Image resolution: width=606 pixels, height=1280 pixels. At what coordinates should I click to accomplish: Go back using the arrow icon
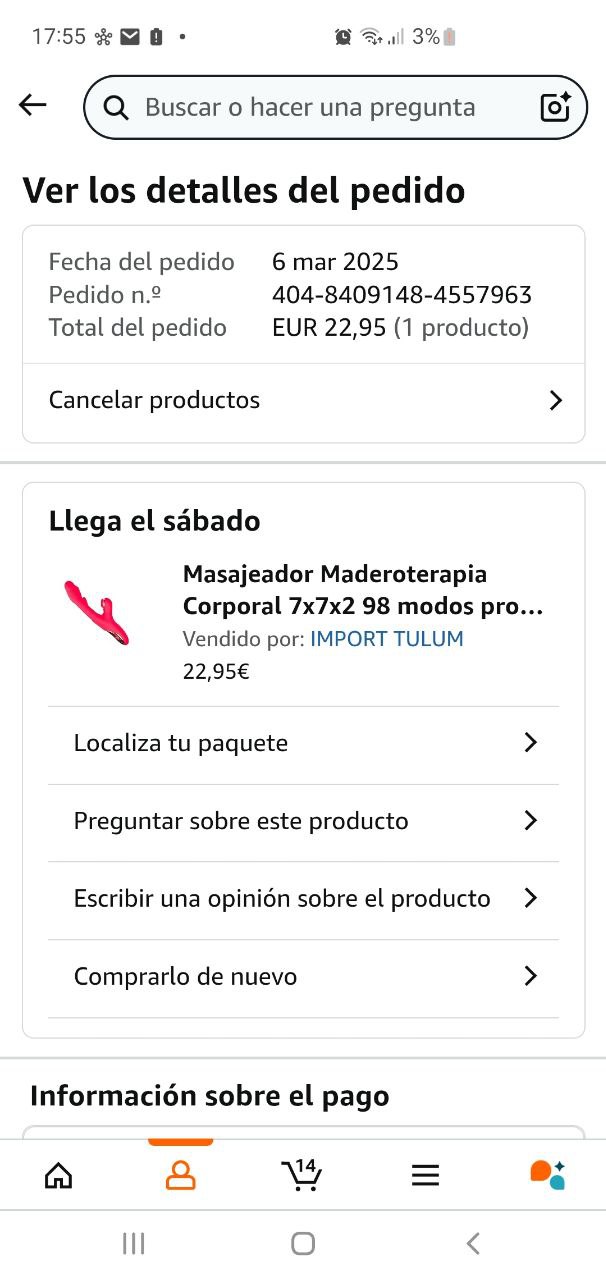click(33, 105)
